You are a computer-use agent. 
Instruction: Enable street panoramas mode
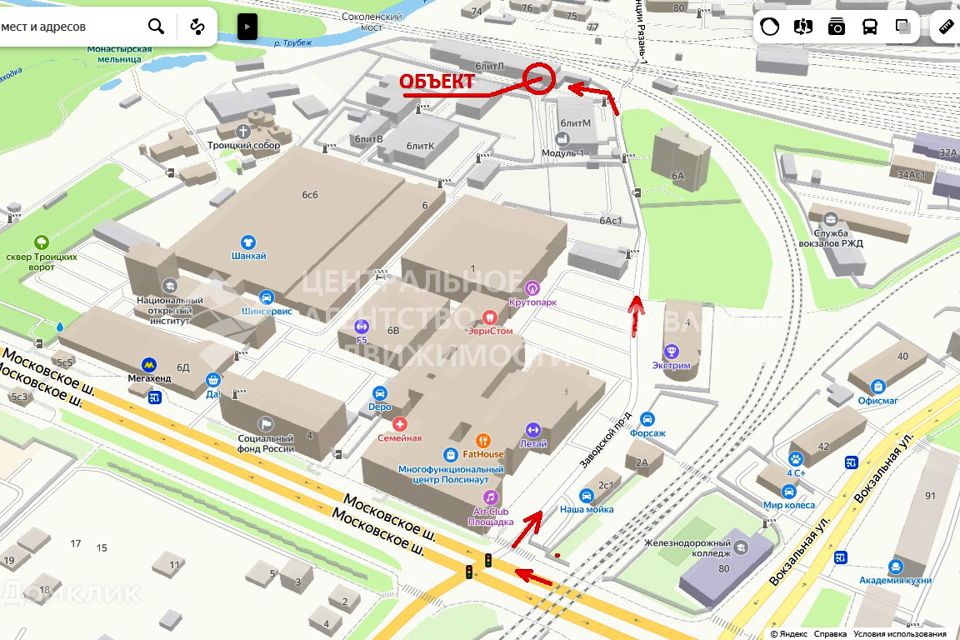[x=803, y=27]
